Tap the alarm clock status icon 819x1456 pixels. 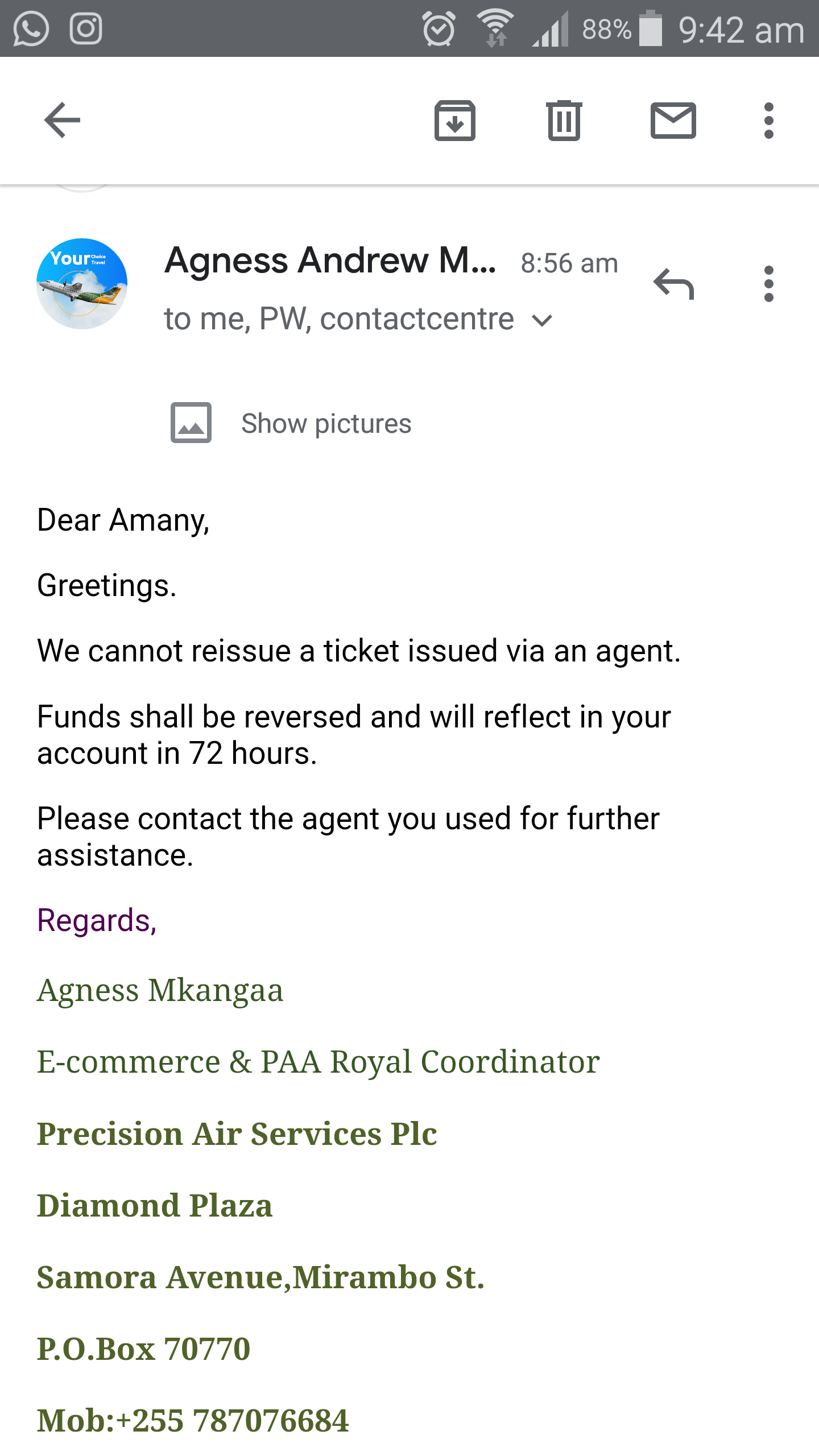438,28
